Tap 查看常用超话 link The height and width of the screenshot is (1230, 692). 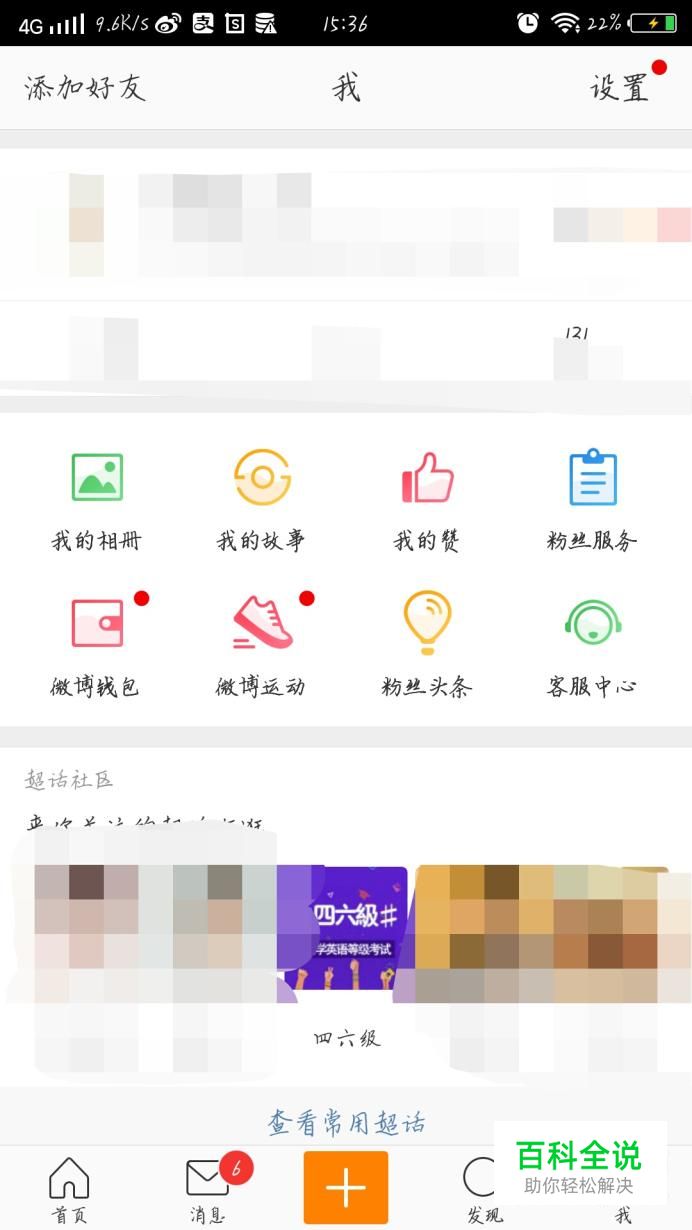[x=346, y=1122]
